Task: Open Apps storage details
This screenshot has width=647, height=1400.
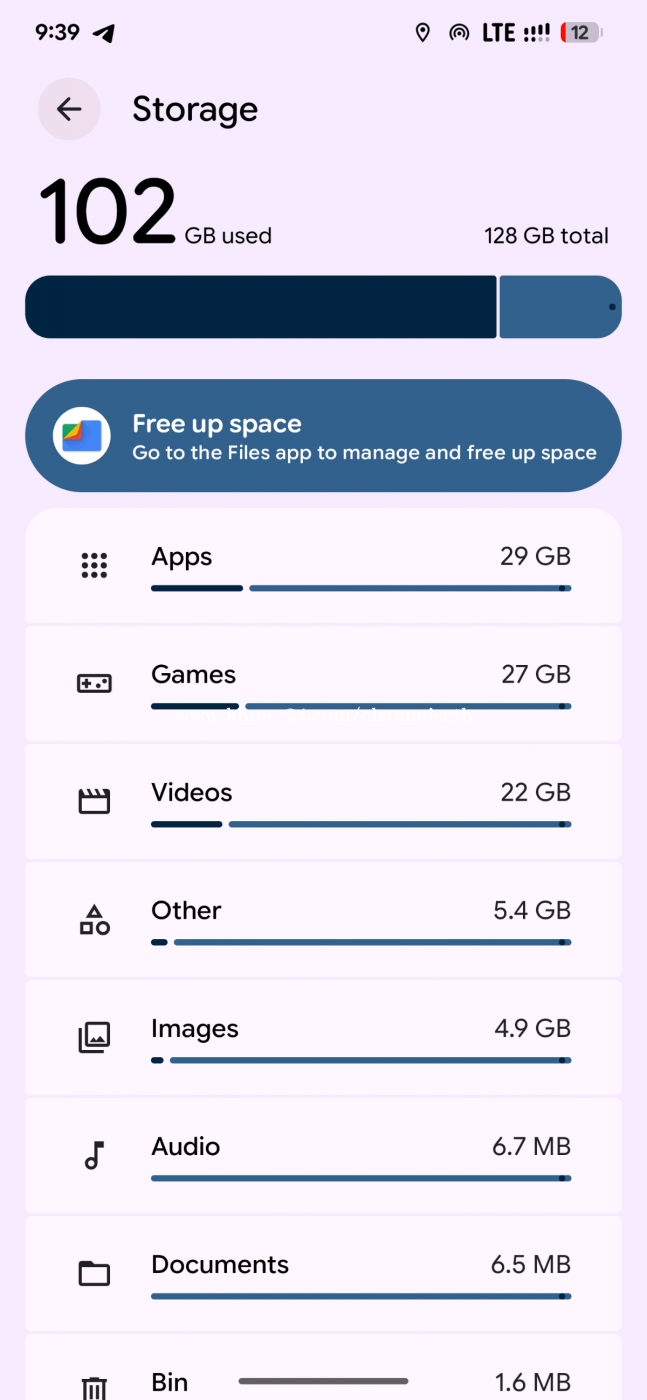Action: pos(323,566)
